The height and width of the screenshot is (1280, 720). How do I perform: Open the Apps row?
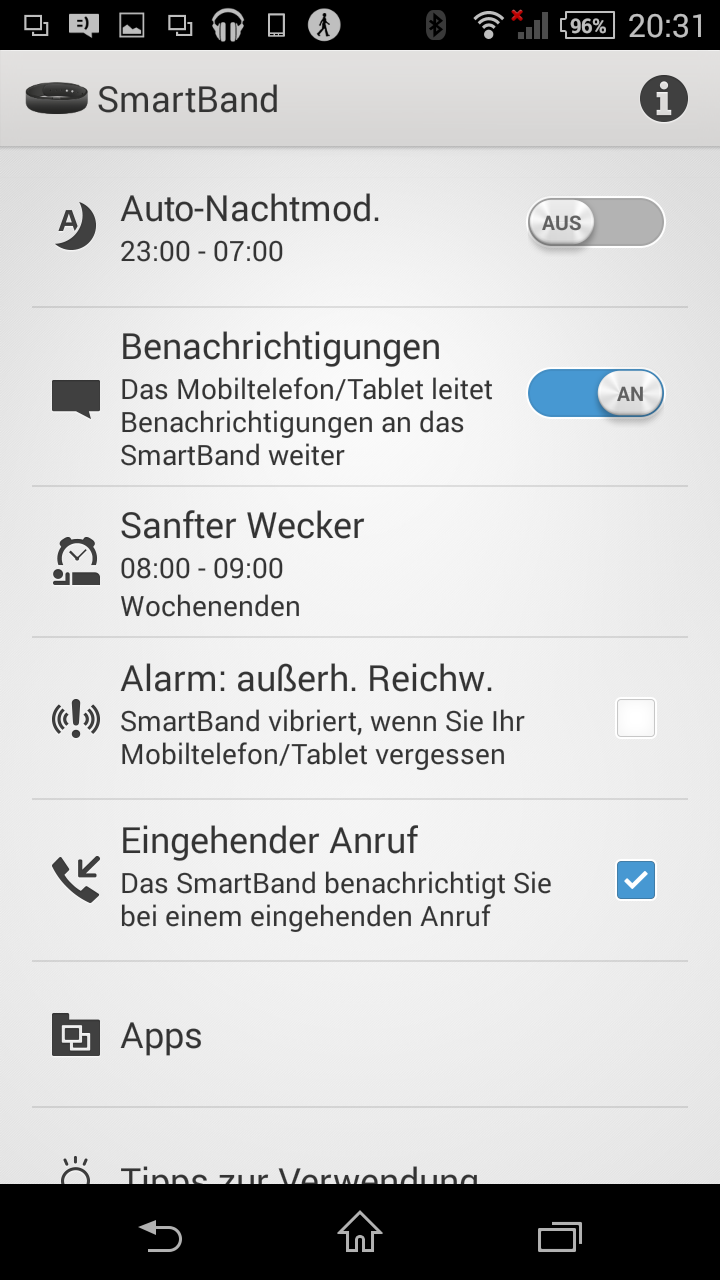coord(300,1036)
